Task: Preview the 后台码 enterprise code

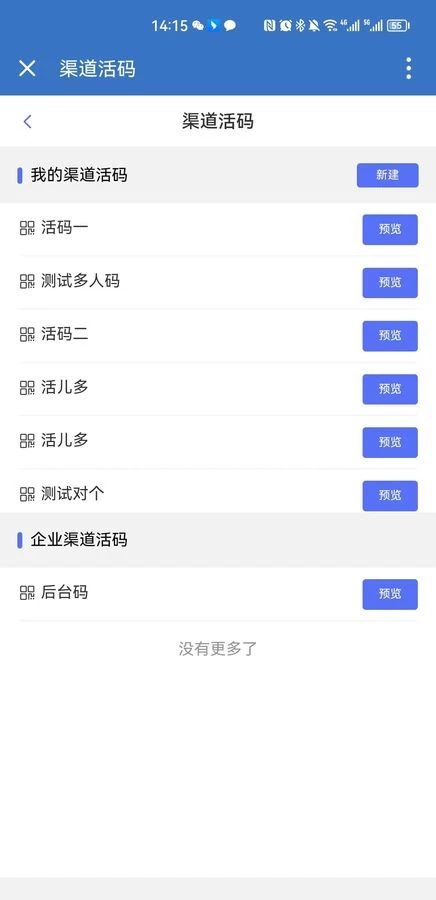Action: click(x=390, y=594)
